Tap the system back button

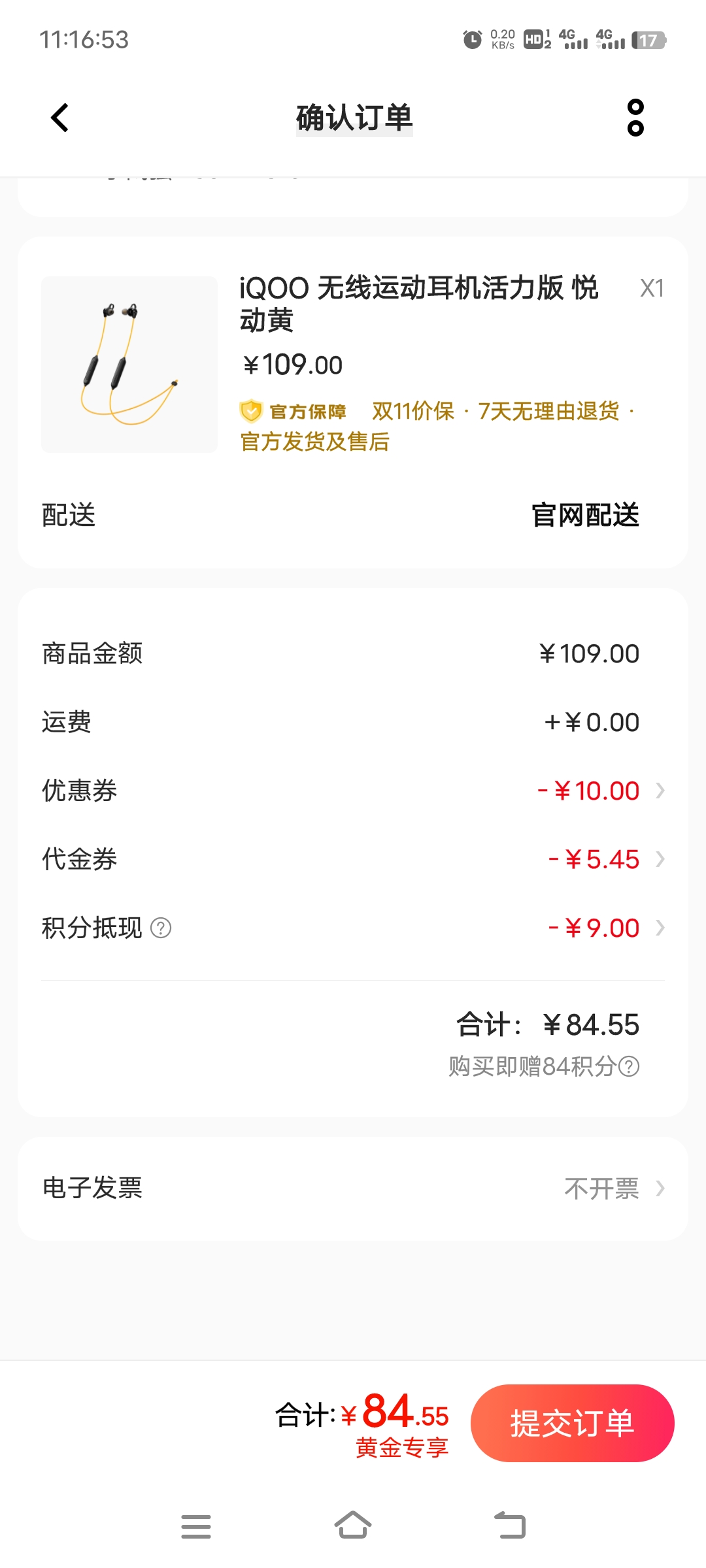coord(510,1526)
